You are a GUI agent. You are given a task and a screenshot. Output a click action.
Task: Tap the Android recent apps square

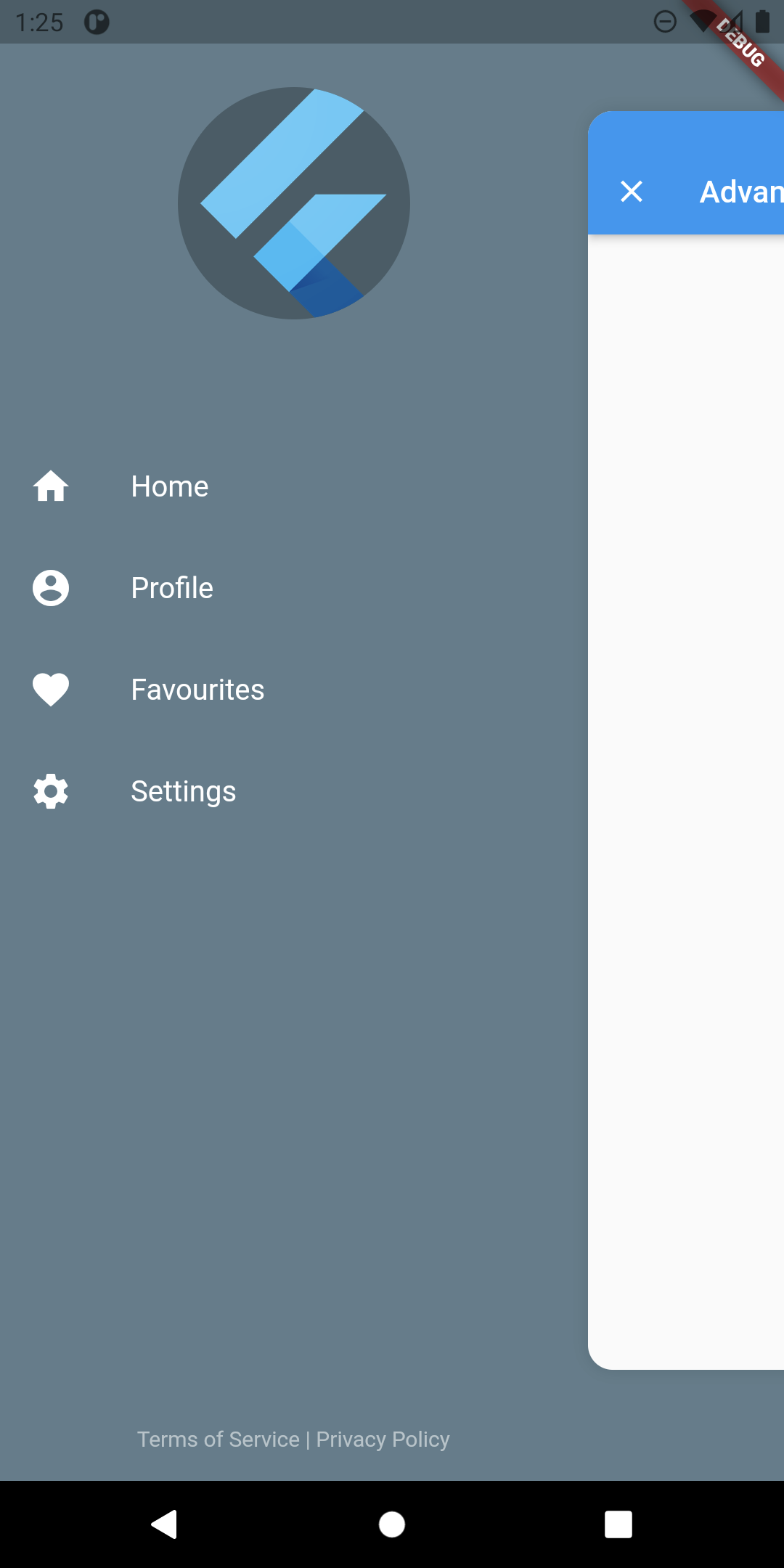coord(618,1525)
